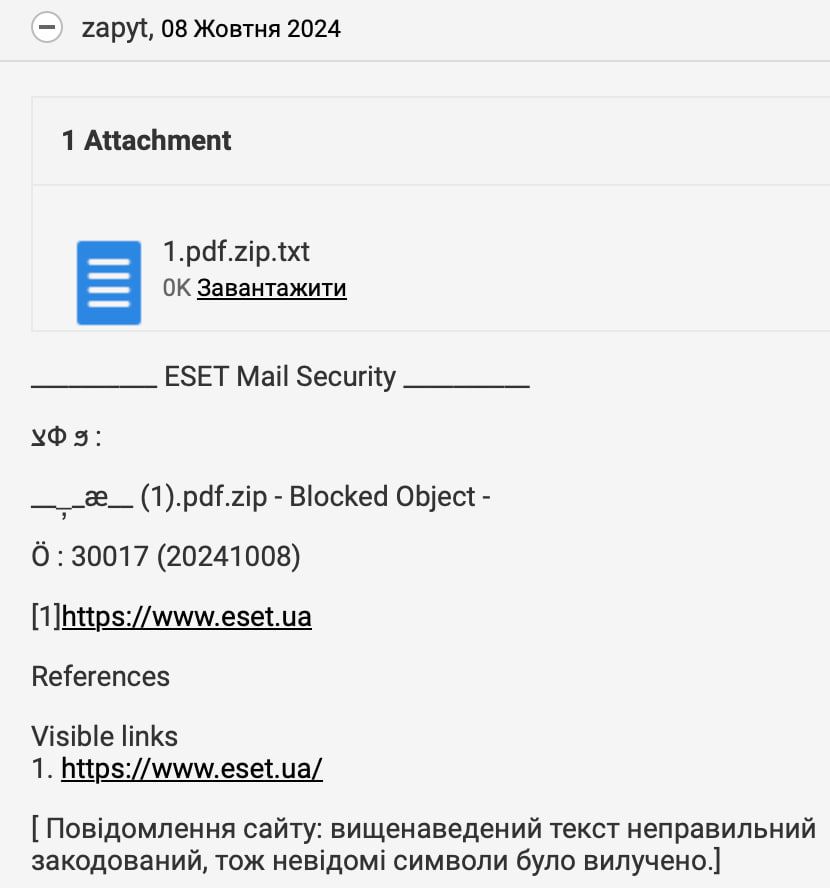Collapse the zapyt message from 08 Жовтня

point(47,29)
